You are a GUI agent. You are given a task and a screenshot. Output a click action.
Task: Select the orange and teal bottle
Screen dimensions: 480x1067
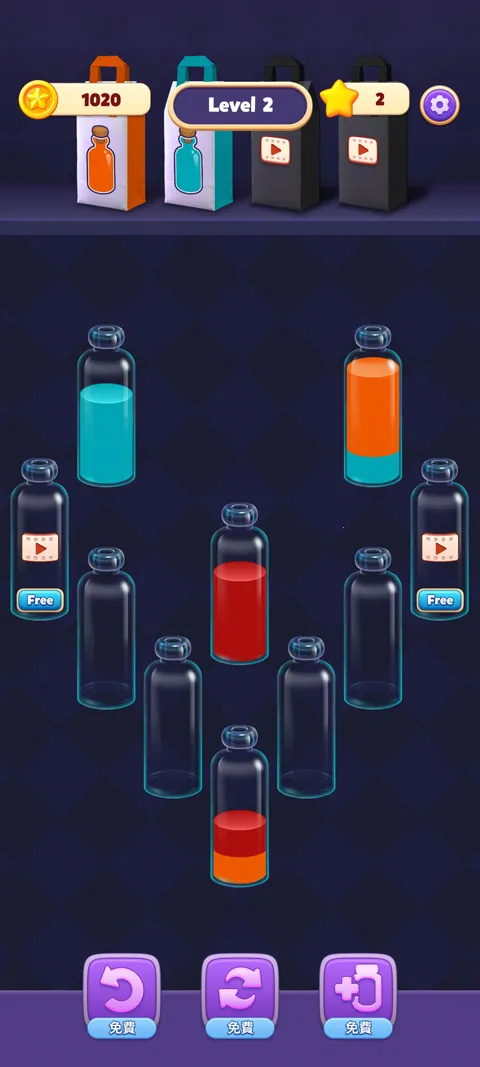click(372, 406)
